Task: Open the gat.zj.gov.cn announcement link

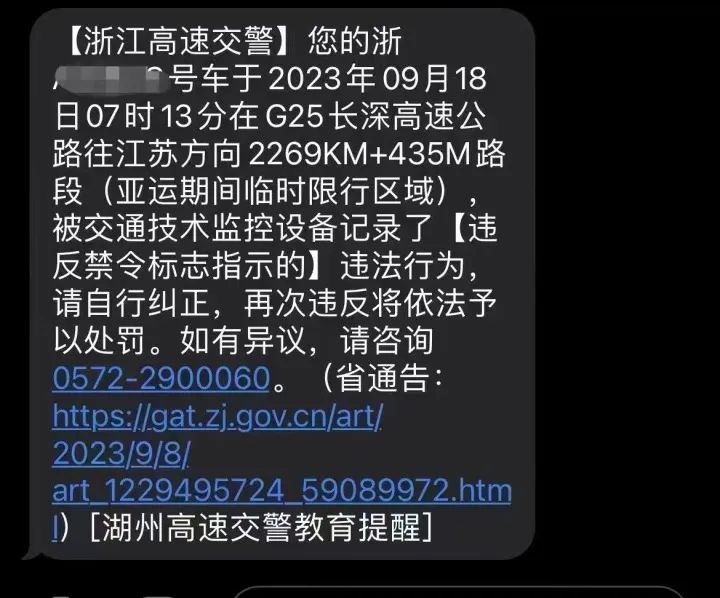Action: coord(216,415)
